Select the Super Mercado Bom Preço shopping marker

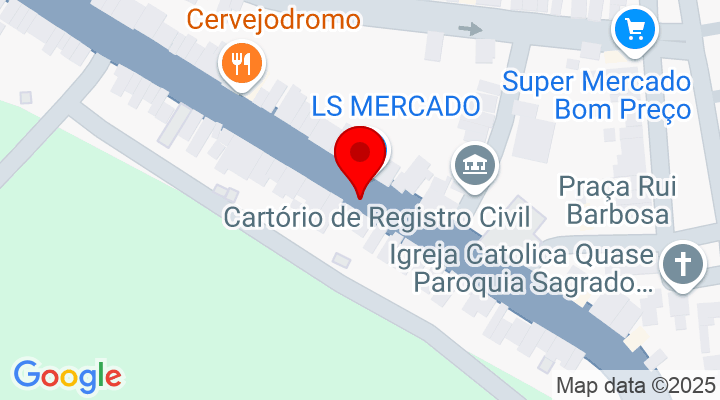click(x=633, y=30)
